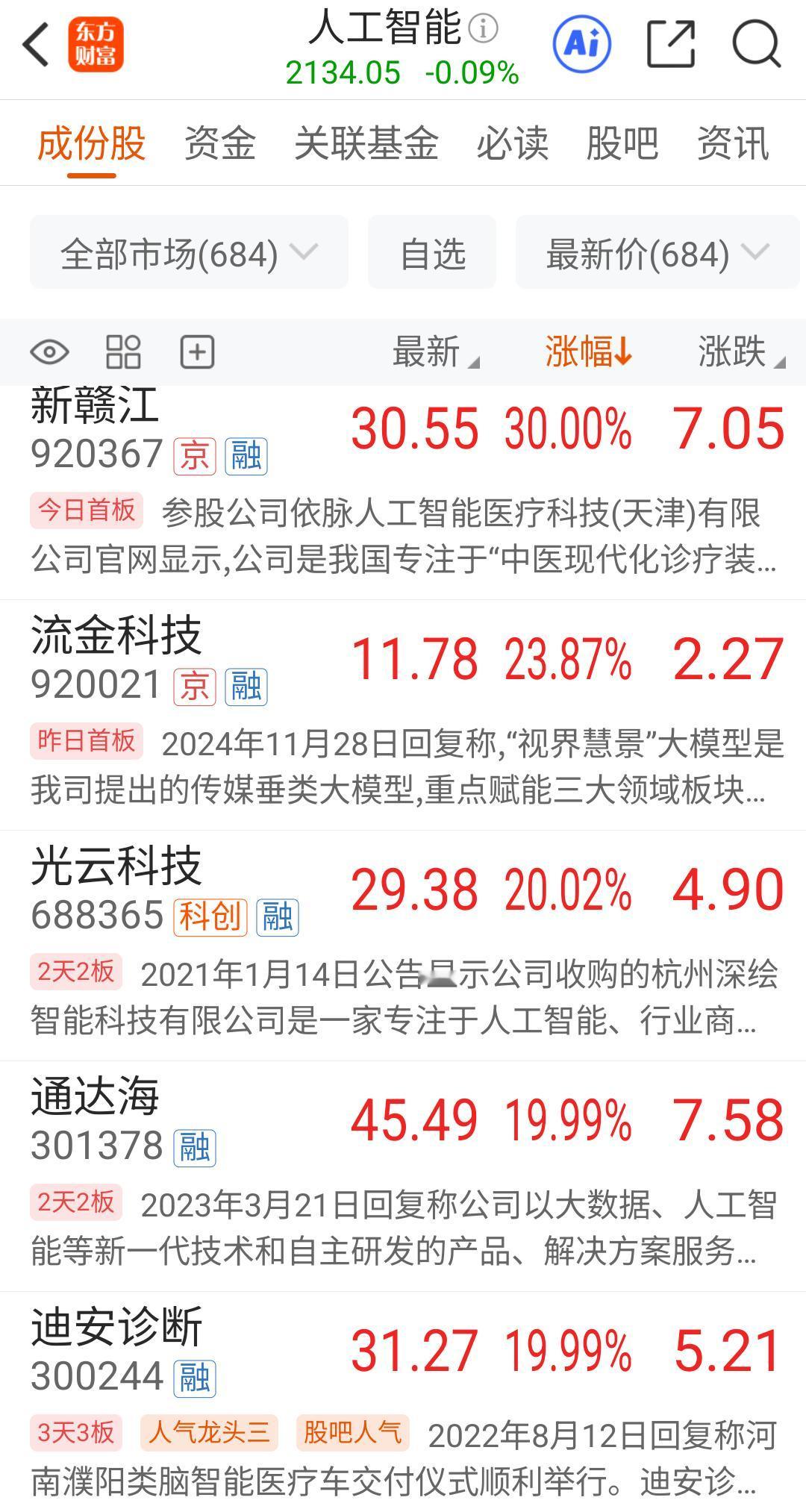Tap the info icon beside 人工智能

point(483,28)
